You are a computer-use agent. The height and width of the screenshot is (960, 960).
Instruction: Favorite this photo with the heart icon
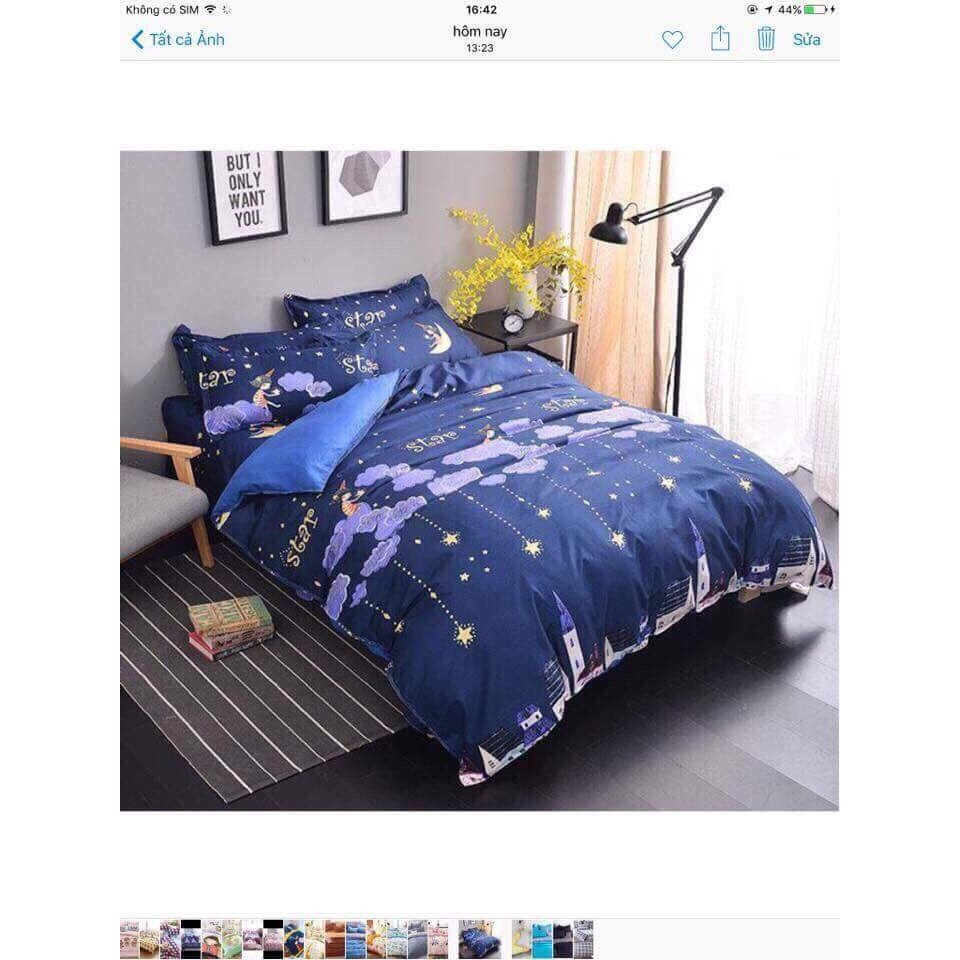click(x=672, y=40)
